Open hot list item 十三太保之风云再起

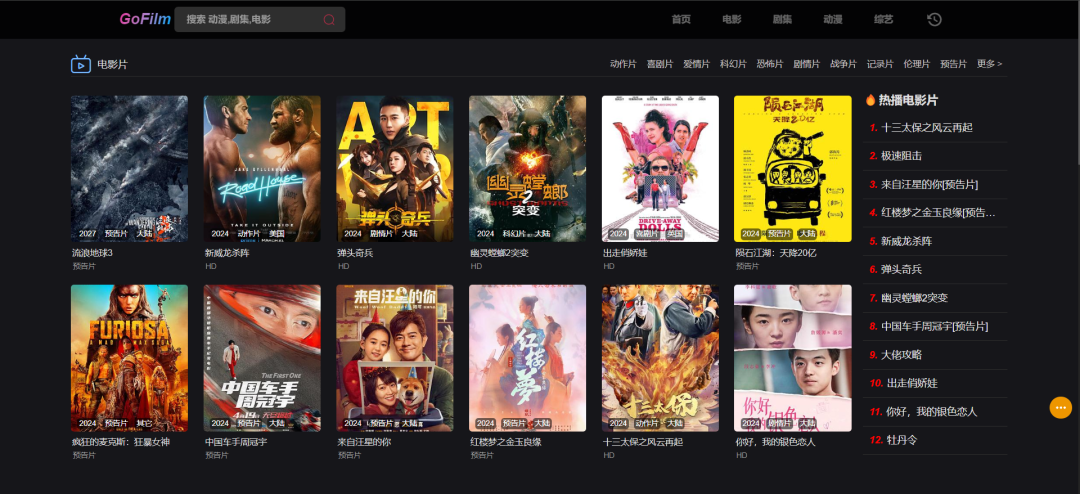(926, 127)
